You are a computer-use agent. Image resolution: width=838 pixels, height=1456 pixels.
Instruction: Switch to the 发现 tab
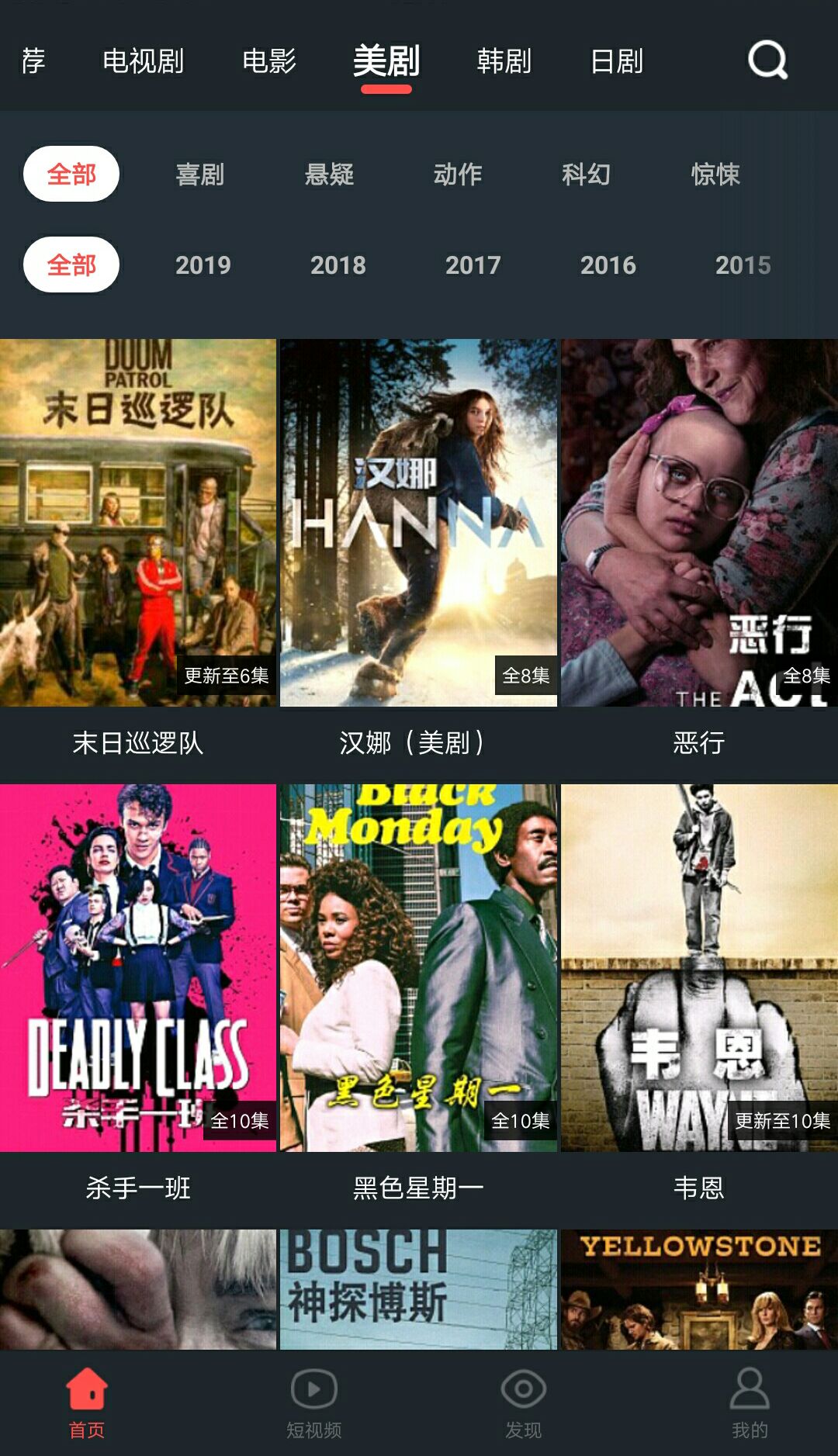[x=524, y=1403]
